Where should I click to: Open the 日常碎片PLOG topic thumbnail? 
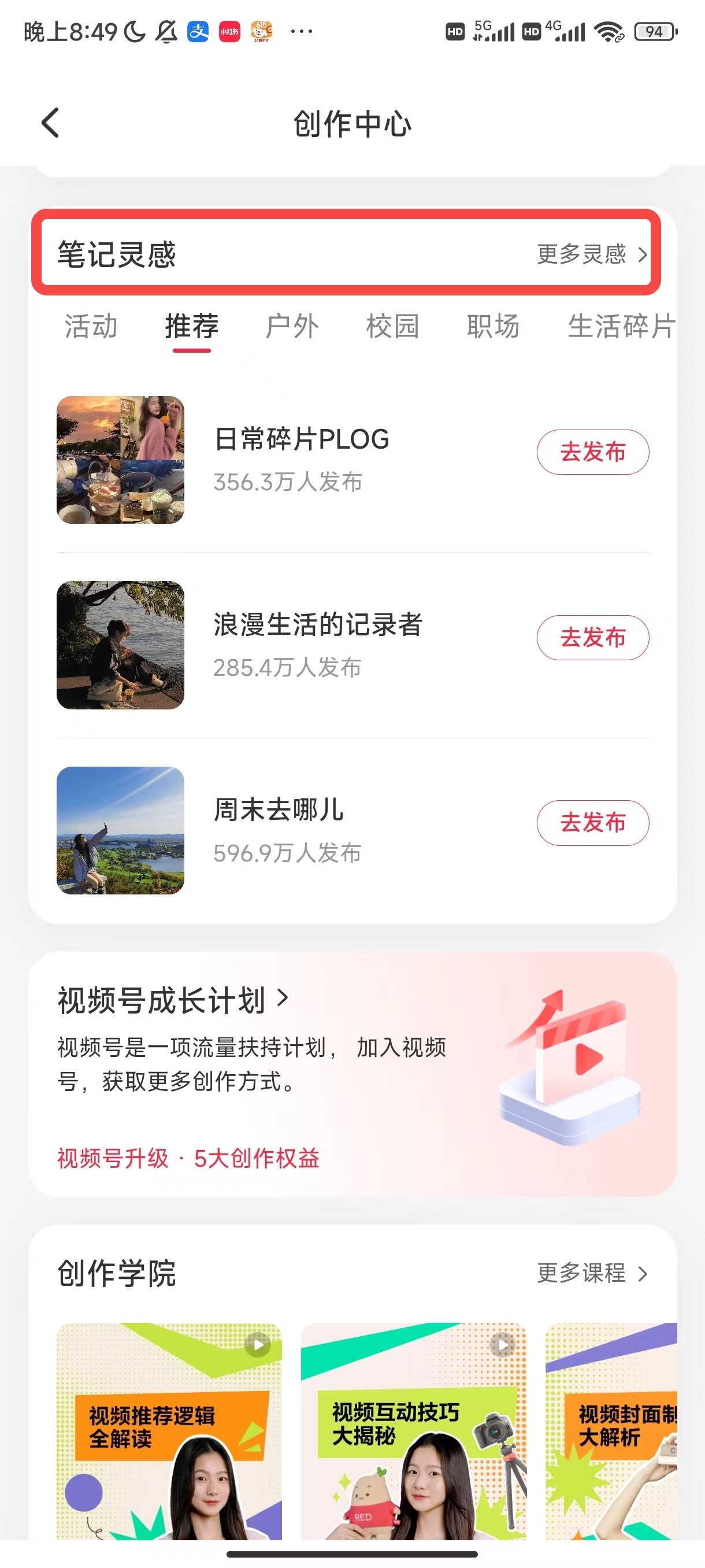[120, 460]
